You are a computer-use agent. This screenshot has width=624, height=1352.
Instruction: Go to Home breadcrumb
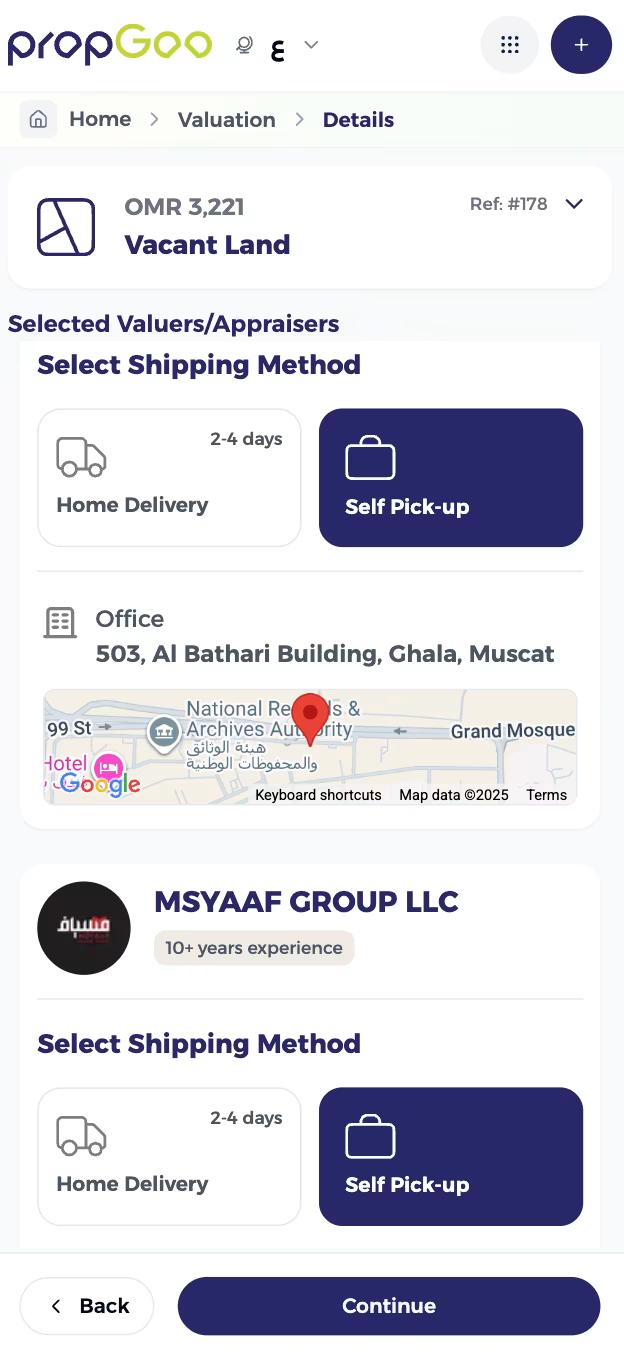click(x=100, y=120)
